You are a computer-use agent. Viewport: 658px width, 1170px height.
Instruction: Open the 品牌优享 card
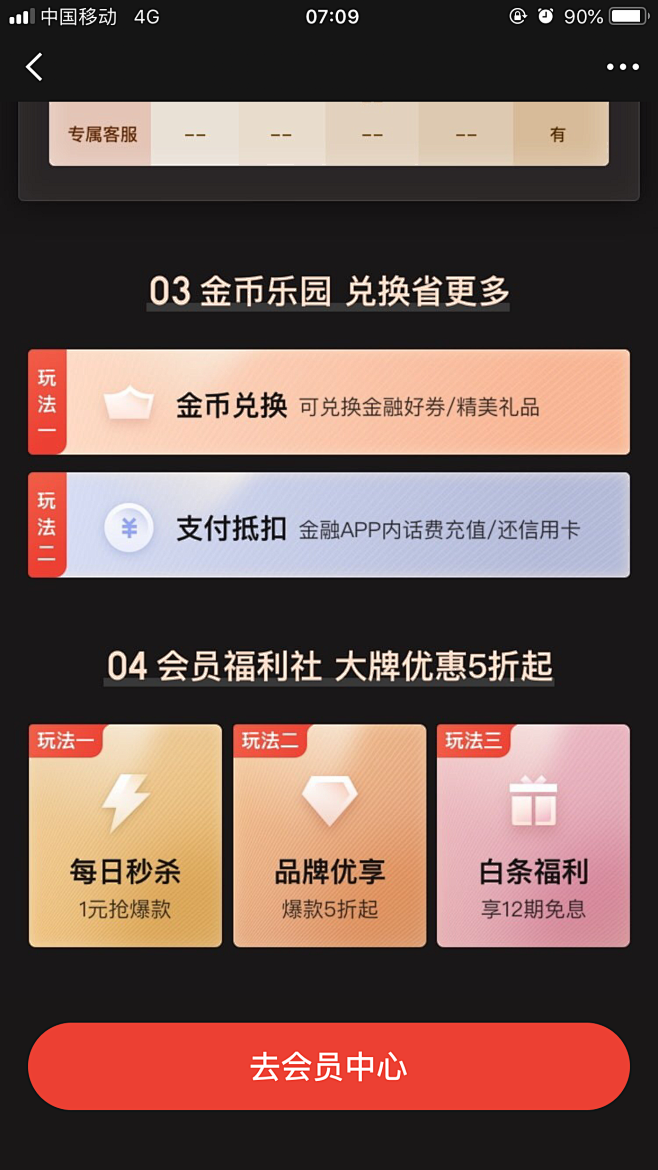tap(329, 836)
